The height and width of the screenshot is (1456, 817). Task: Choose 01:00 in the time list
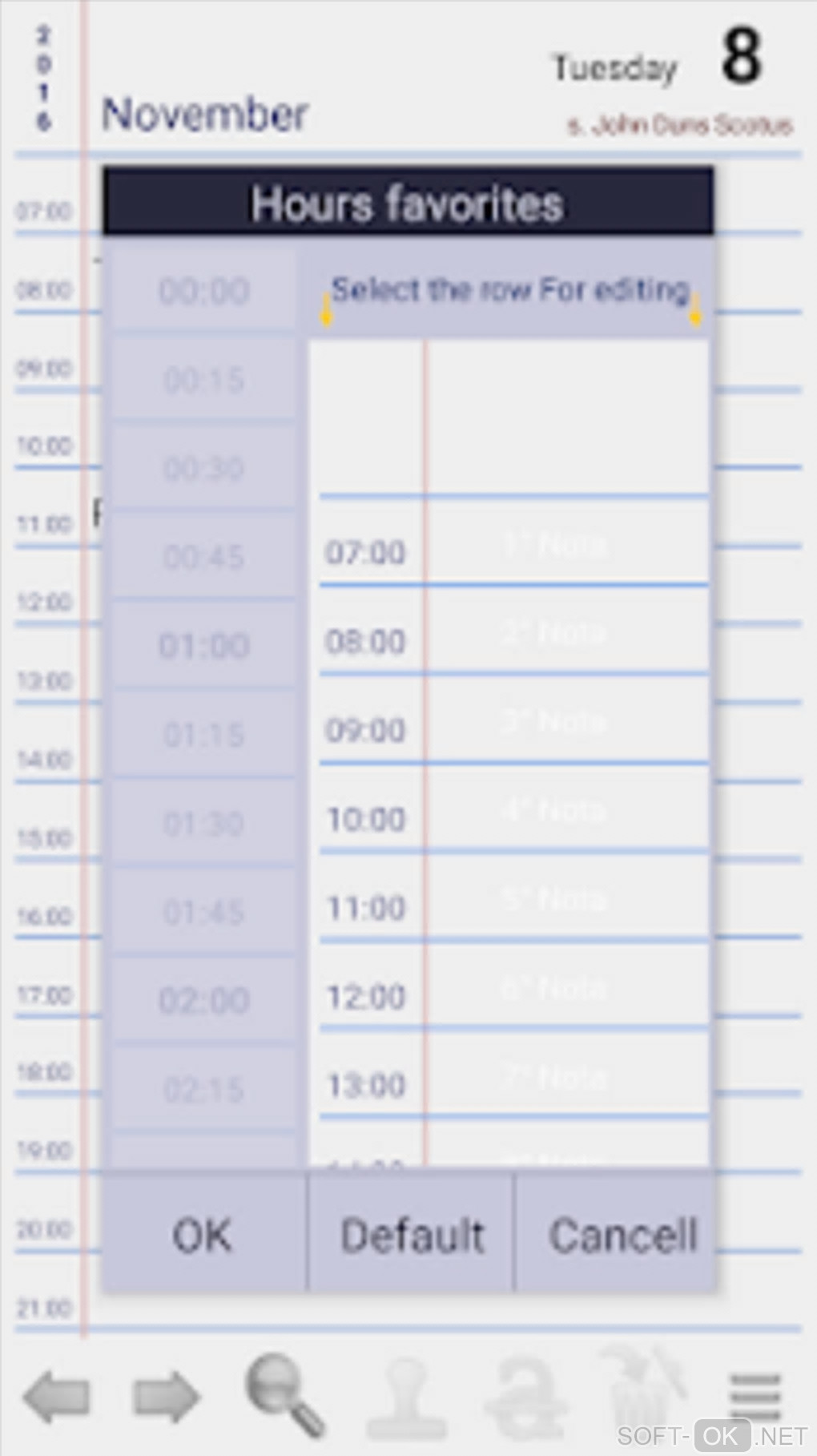pos(203,645)
